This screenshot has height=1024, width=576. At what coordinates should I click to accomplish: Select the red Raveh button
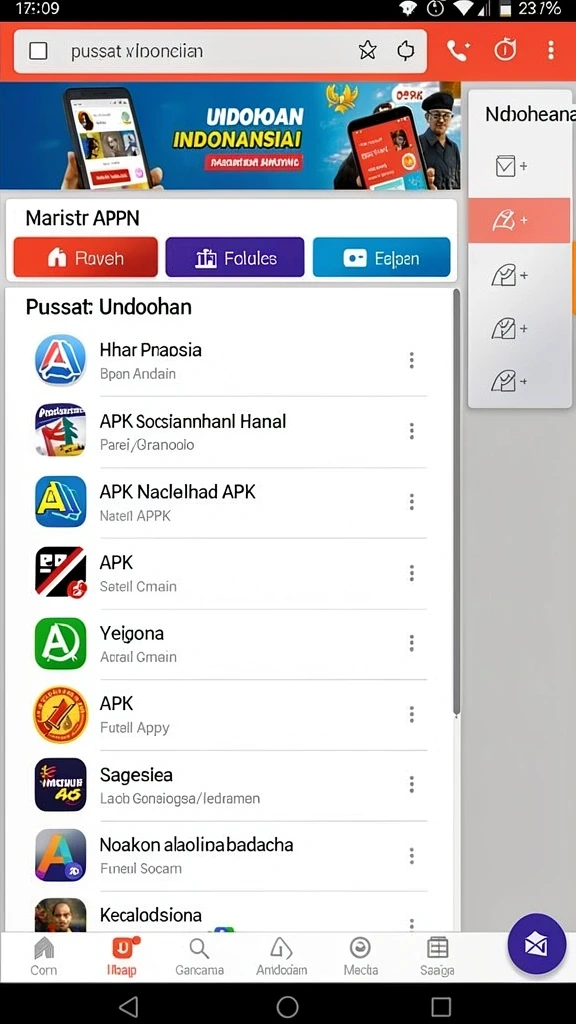[x=86, y=258]
